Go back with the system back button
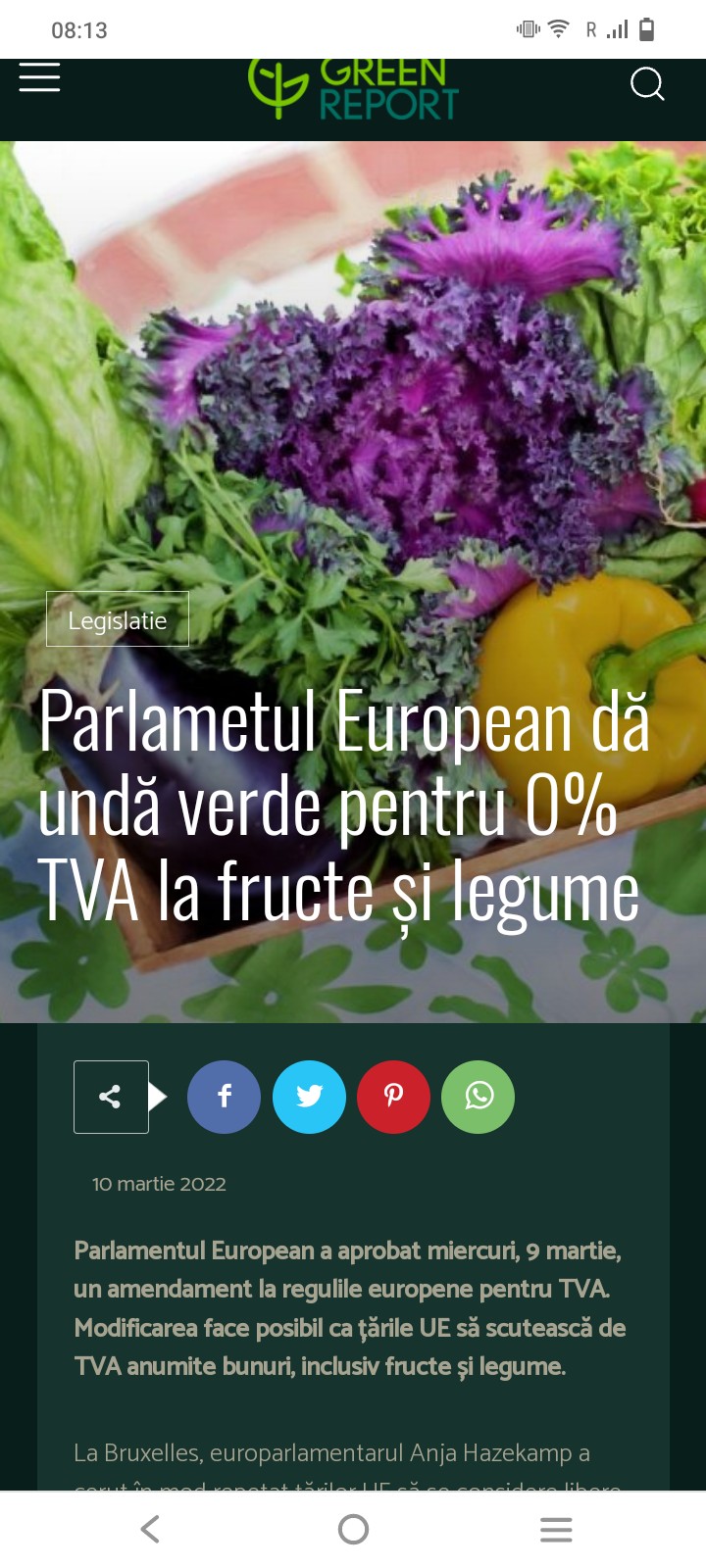Viewport: 706px width, 1568px height. coord(150,1529)
